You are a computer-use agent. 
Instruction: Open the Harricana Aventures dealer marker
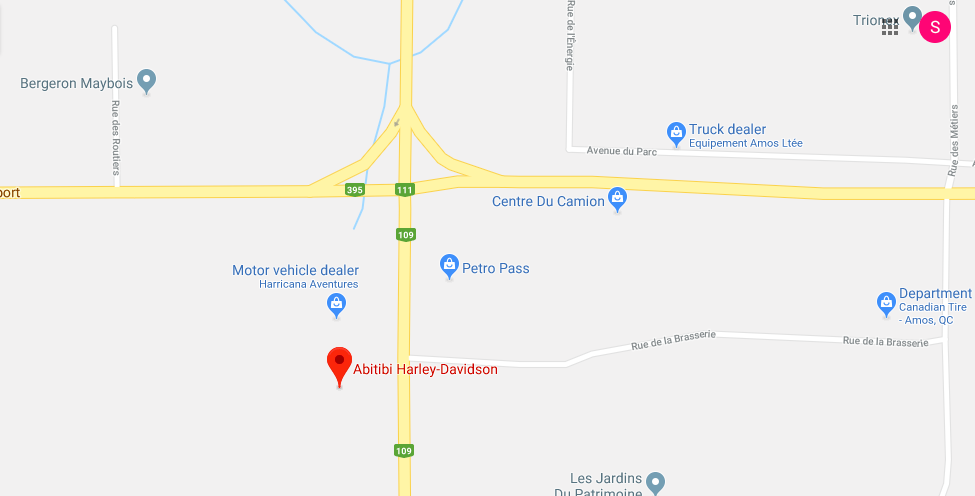(337, 304)
